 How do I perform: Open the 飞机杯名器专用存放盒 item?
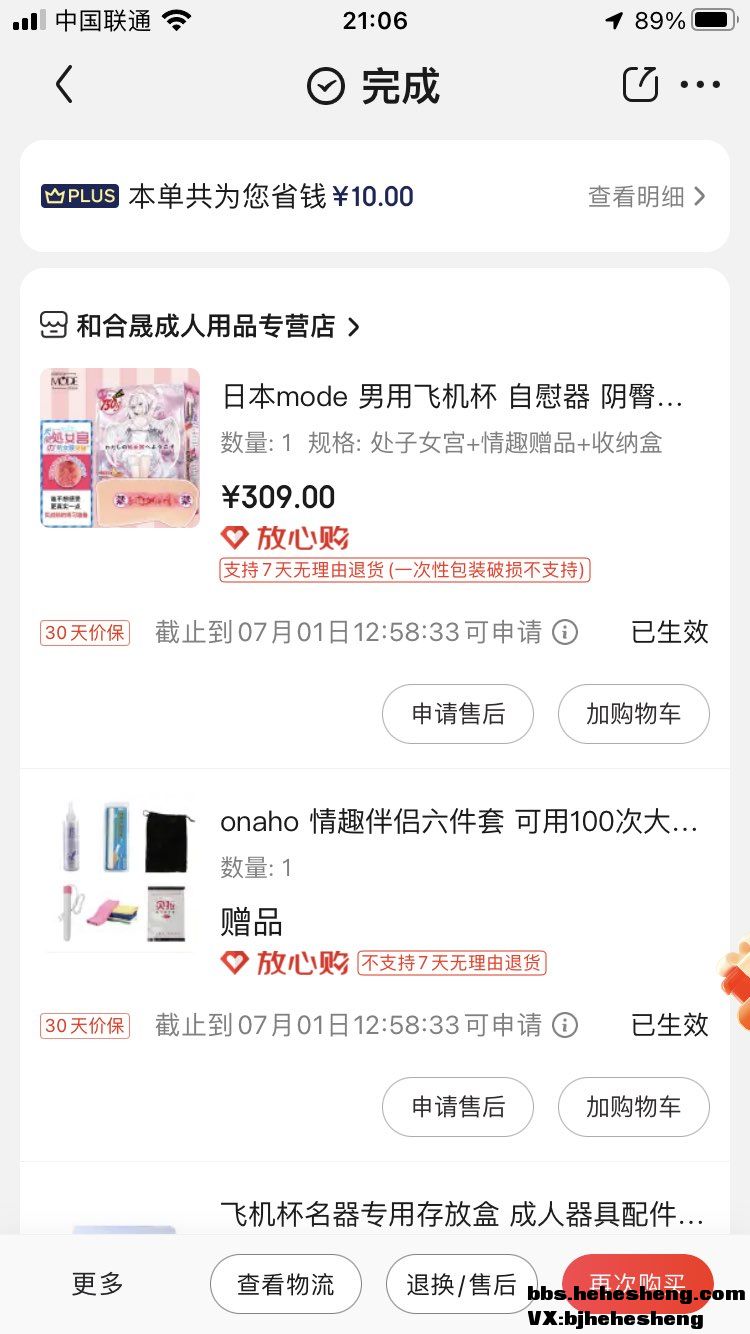pyautogui.click(x=462, y=1214)
